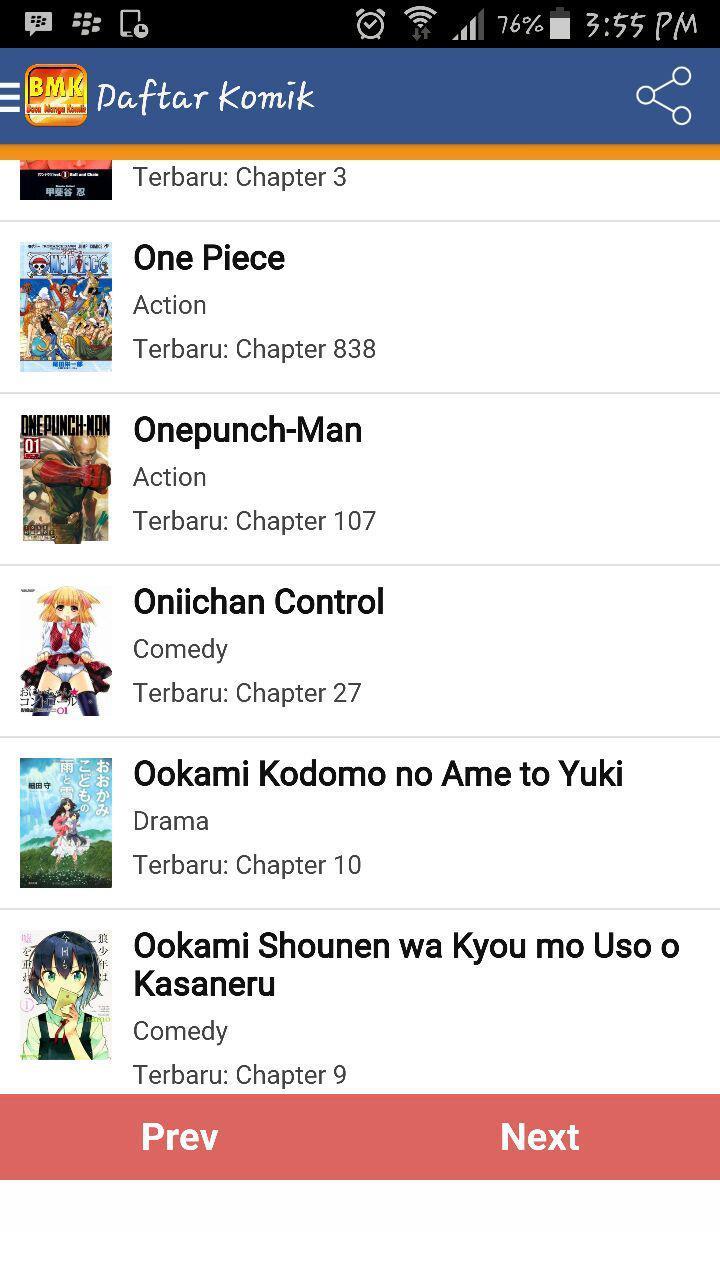Screen dimensions: 720x1280
Task: Select the Onepunch-Man comic
Action: click(x=360, y=474)
